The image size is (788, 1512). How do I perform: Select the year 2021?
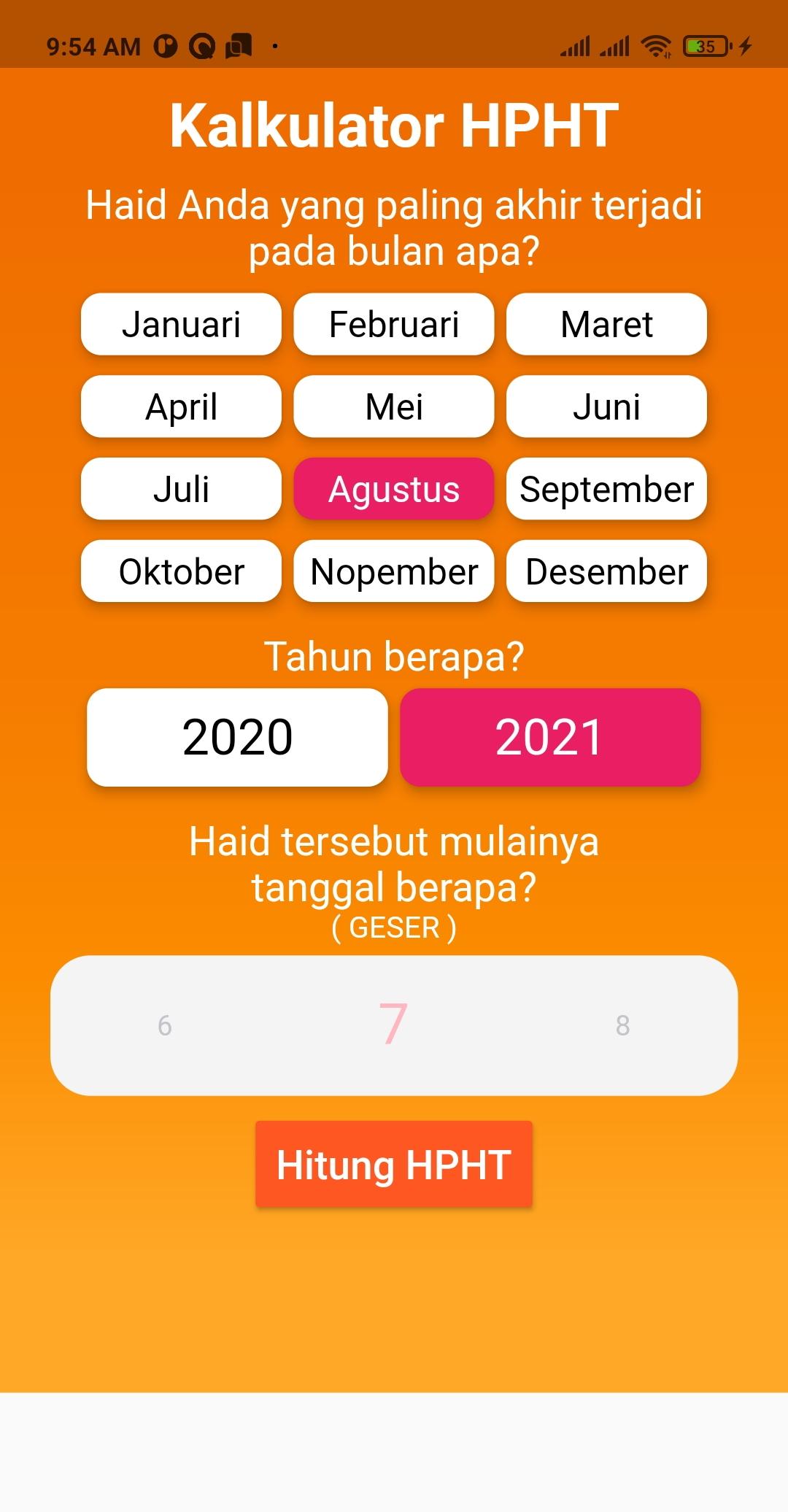pos(550,737)
